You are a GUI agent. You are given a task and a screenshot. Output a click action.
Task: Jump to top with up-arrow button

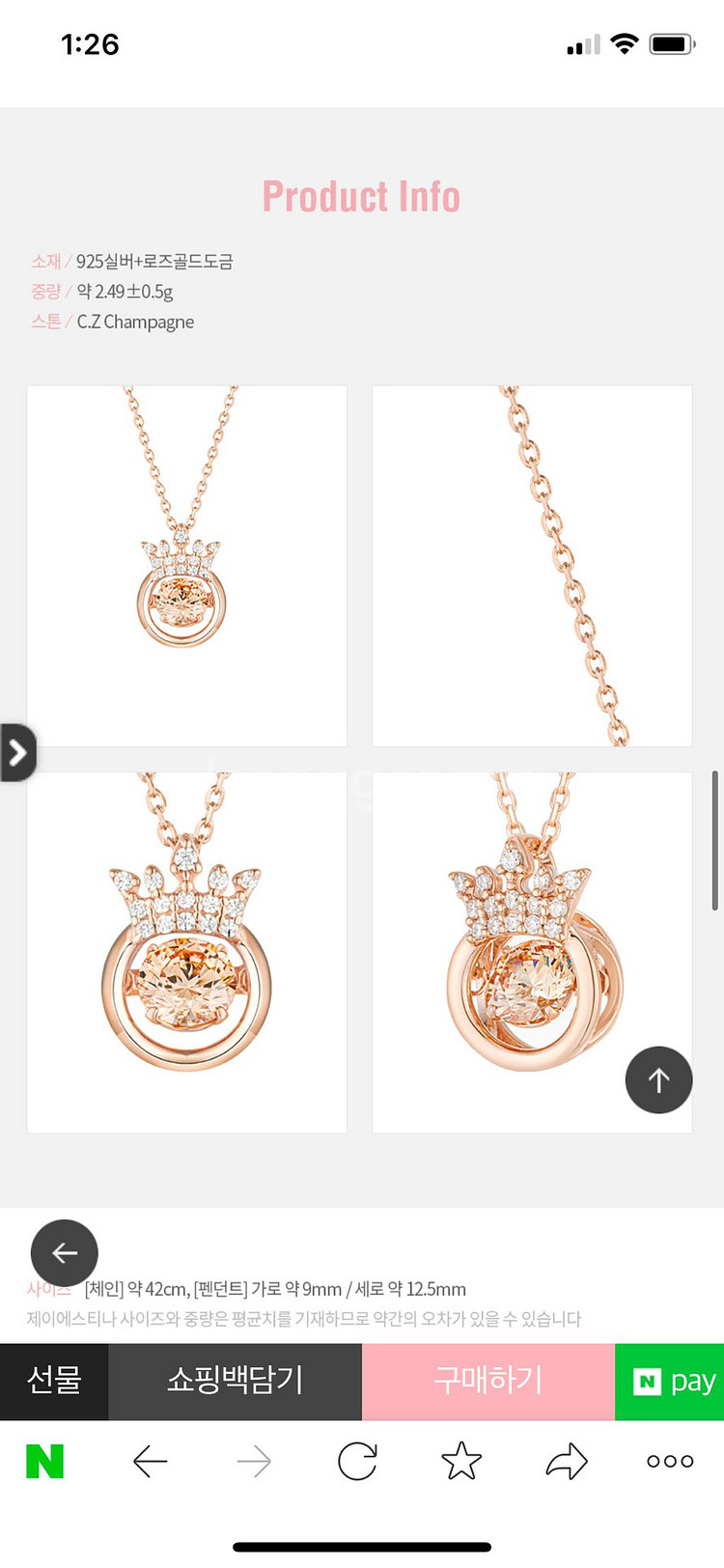[658, 1079]
